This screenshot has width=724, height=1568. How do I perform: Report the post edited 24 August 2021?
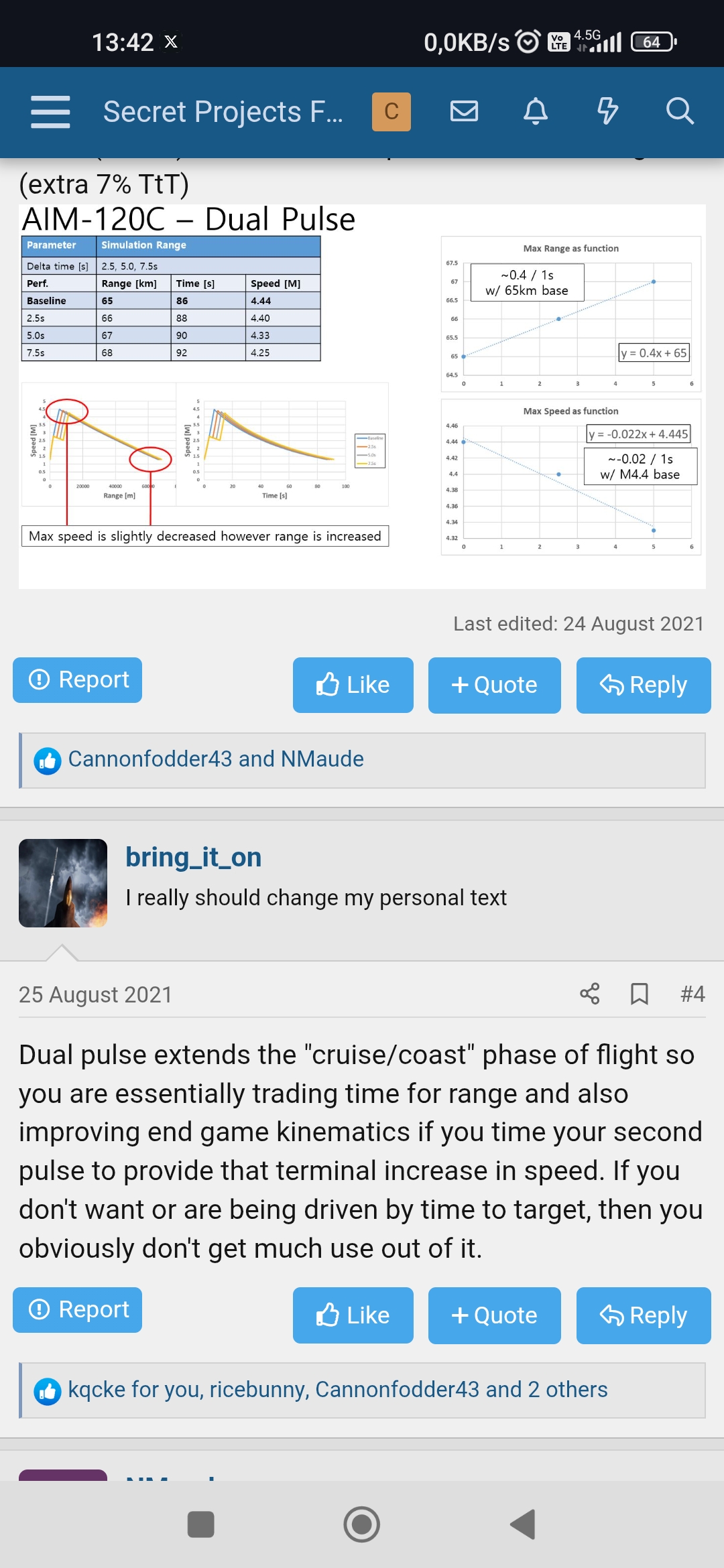click(78, 680)
